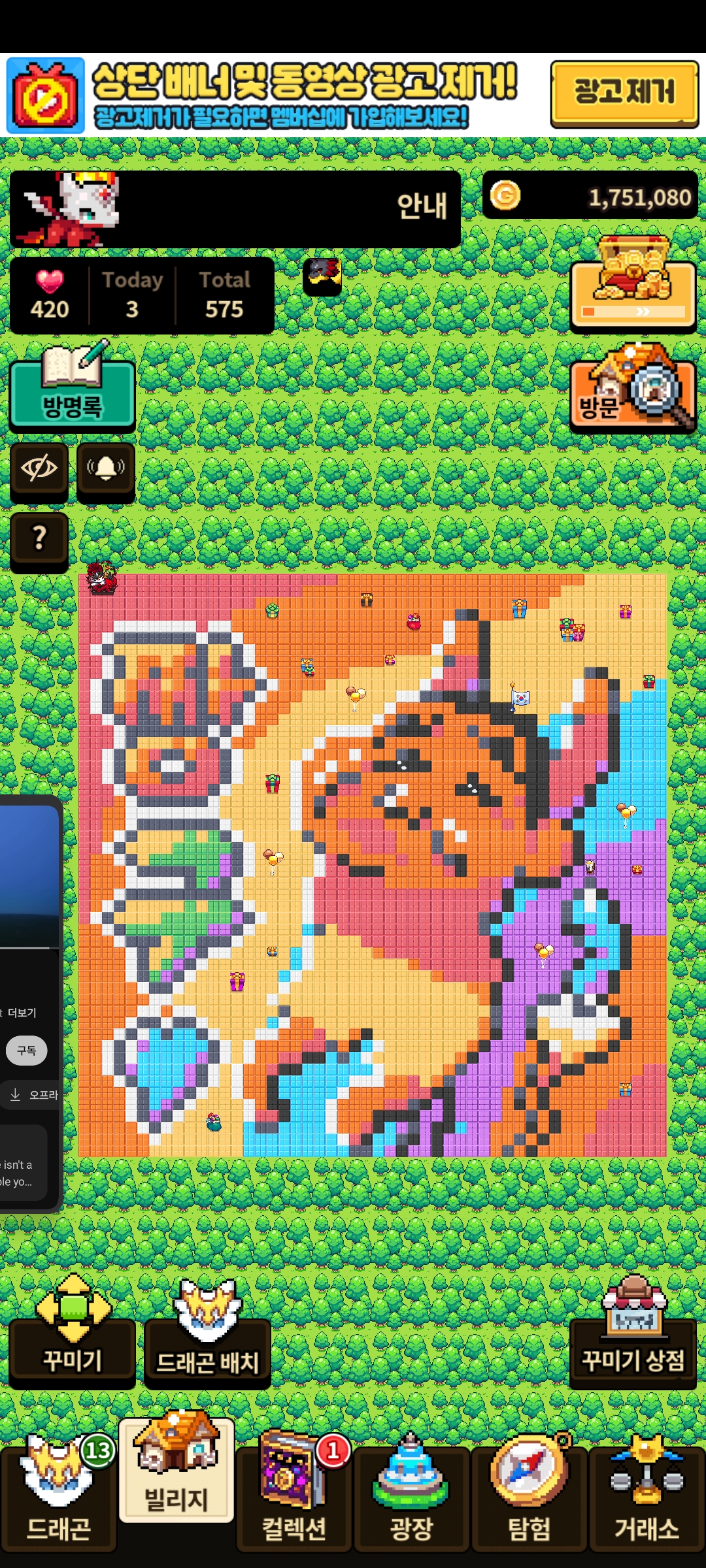Open the 안내 guide panel
Viewport: 706px width, 1568px height.
[x=422, y=207]
